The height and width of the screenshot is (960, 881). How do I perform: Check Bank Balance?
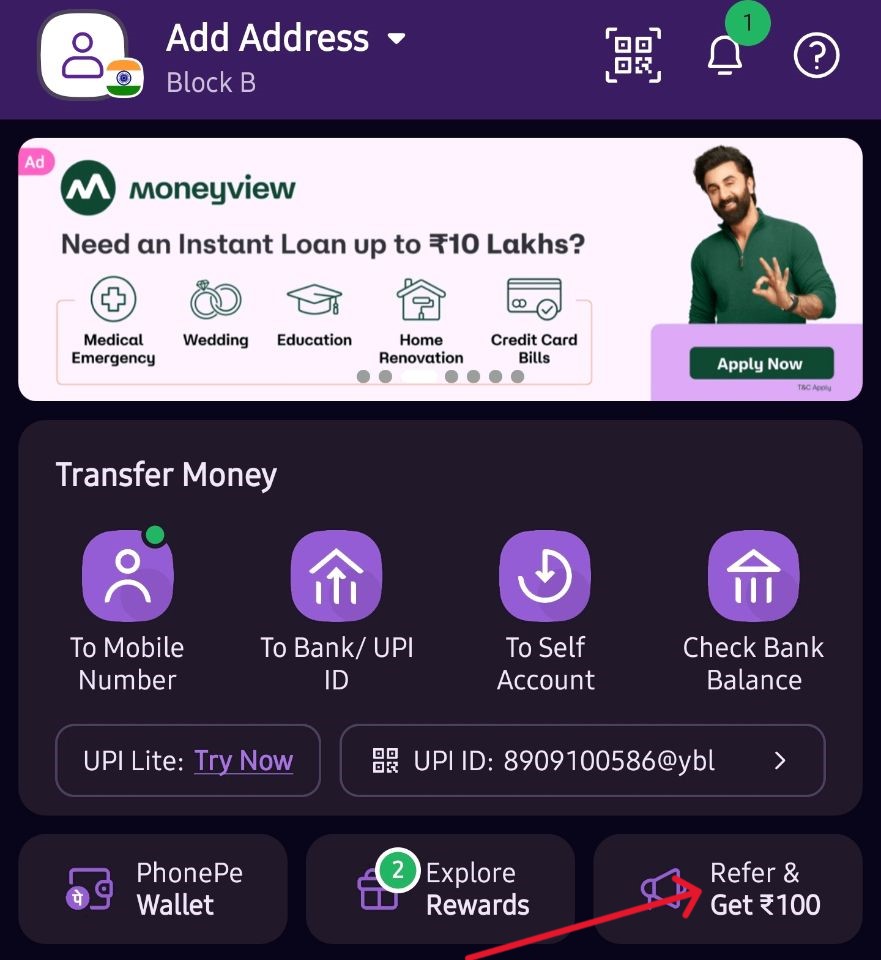click(x=753, y=576)
